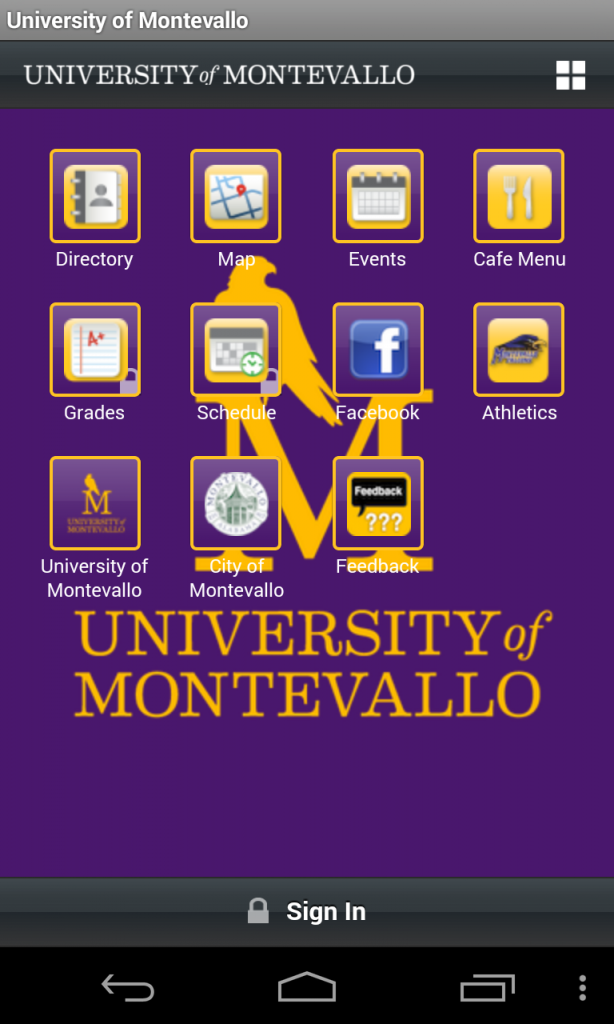The width and height of the screenshot is (614, 1024).
Task: Open City of Montevallo tile
Action: click(x=236, y=503)
